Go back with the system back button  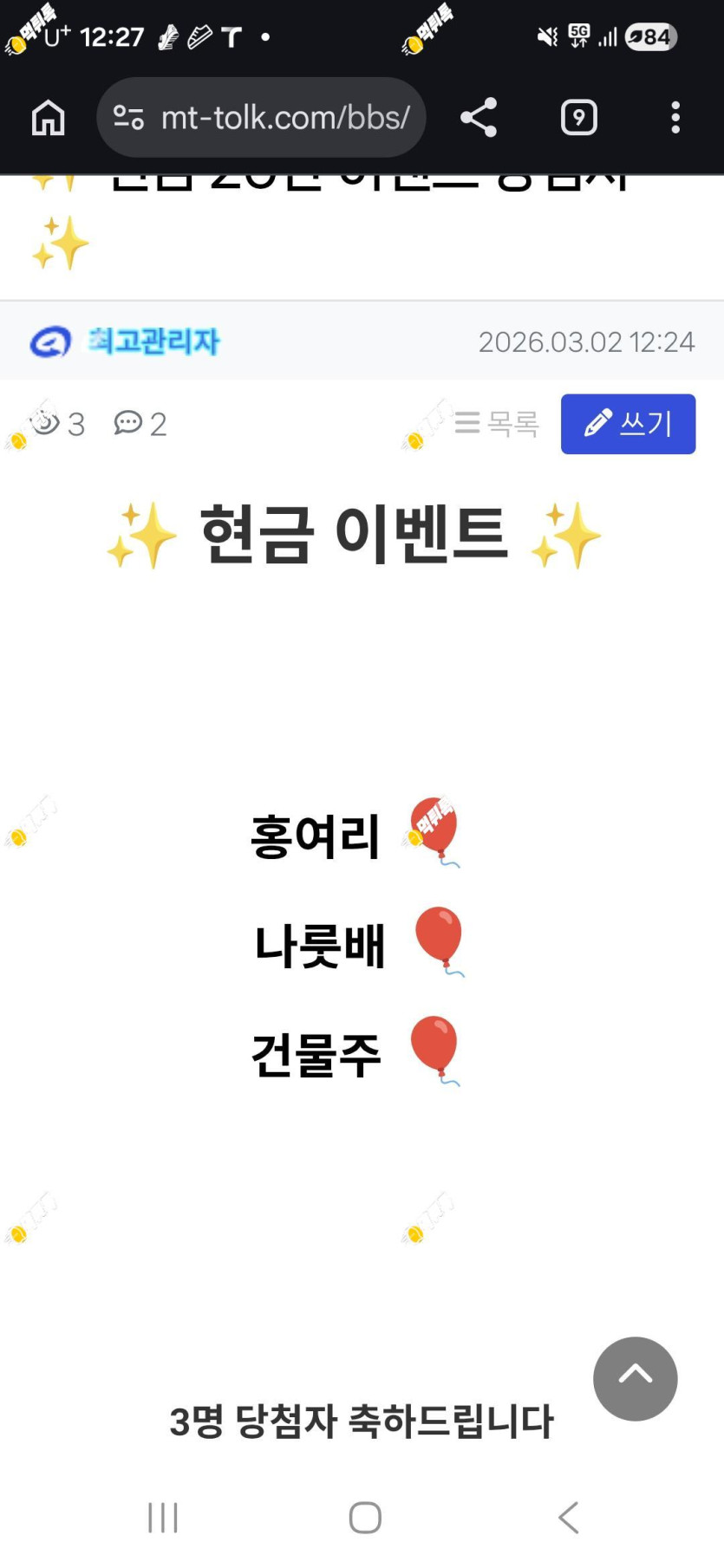tap(568, 1518)
